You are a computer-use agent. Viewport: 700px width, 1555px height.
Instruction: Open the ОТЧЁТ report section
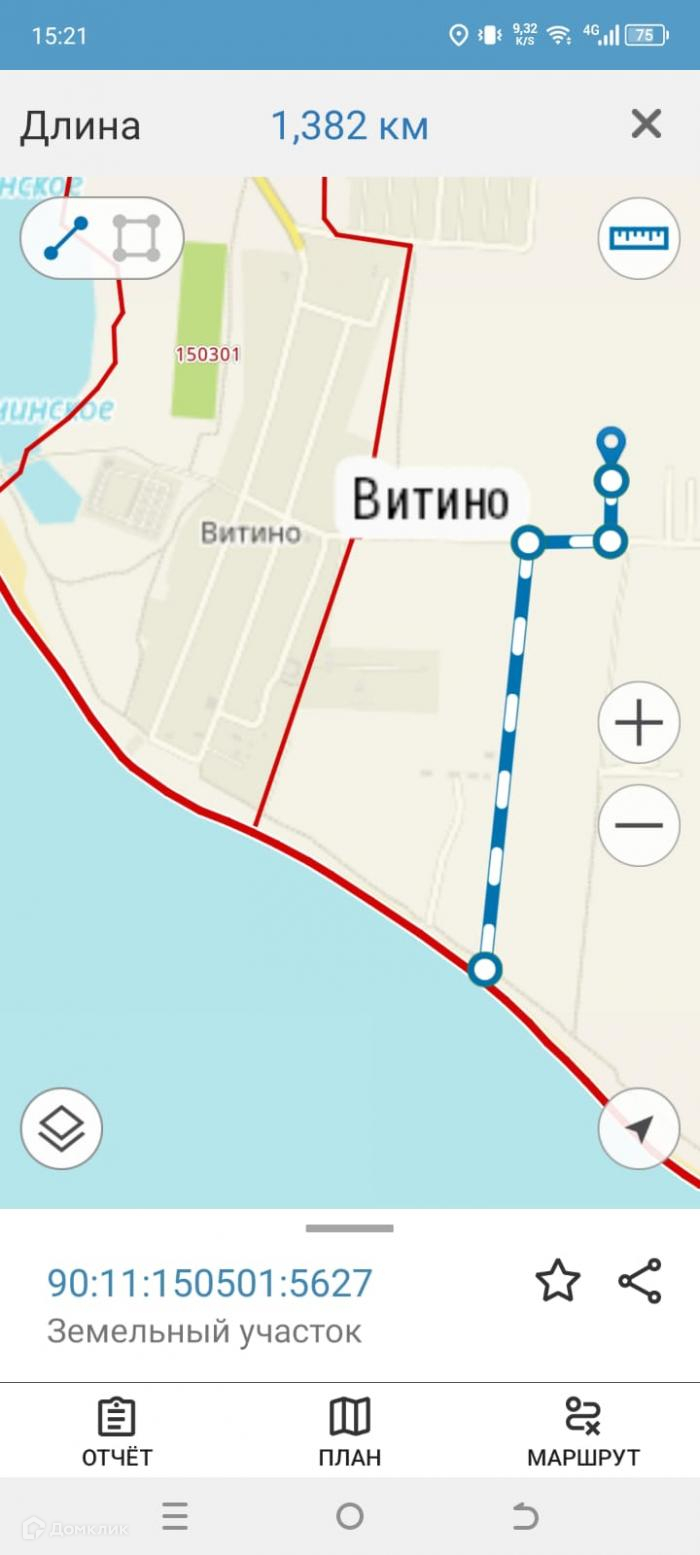117,1432
